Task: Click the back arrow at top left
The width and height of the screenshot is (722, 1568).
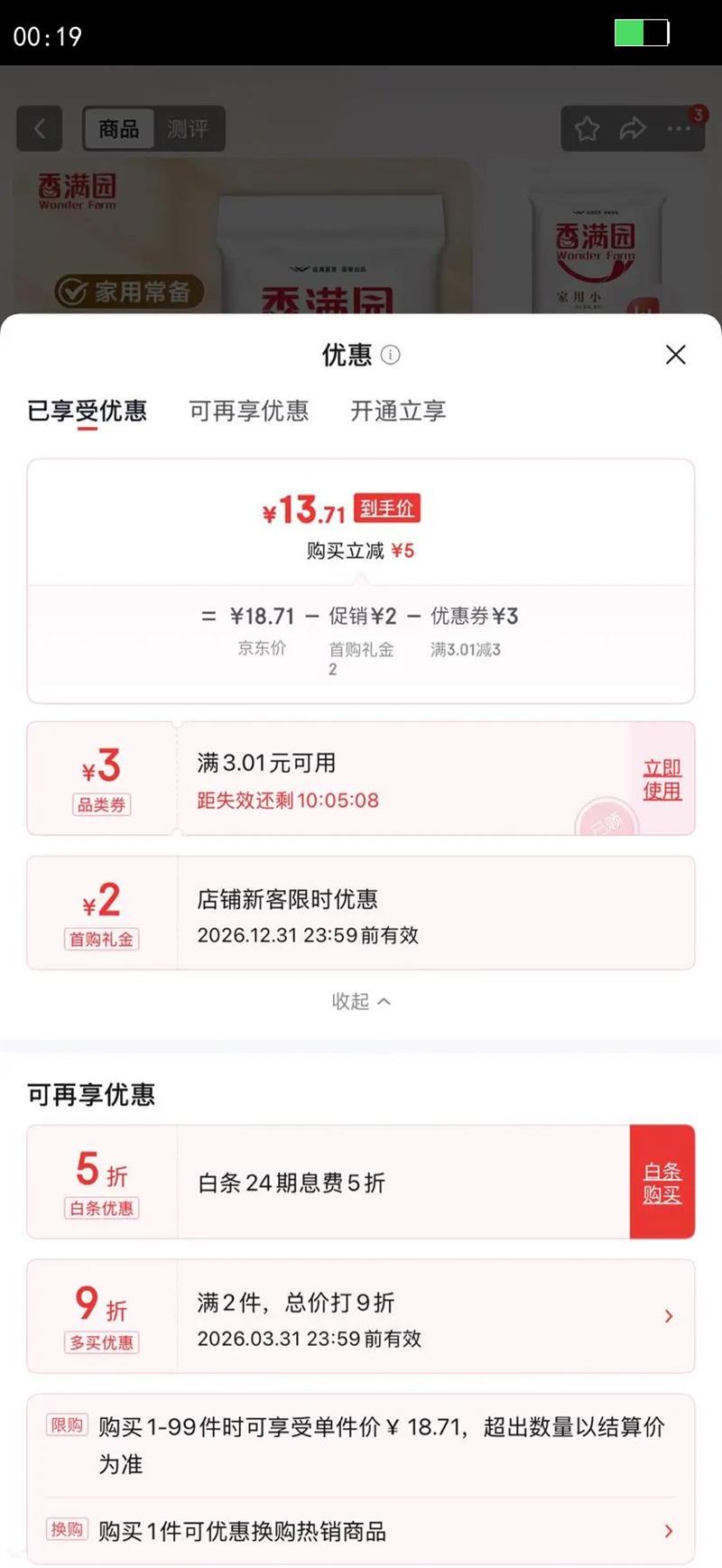Action: [39, 127]
